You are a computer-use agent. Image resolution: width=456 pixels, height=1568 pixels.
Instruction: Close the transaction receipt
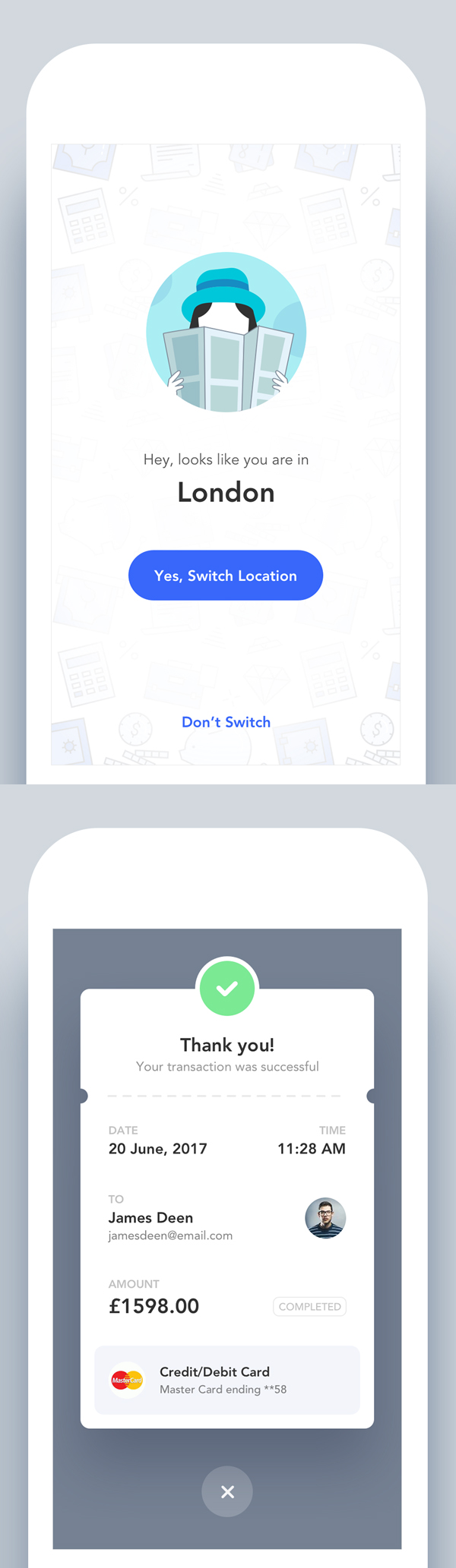pos(227,1491)
